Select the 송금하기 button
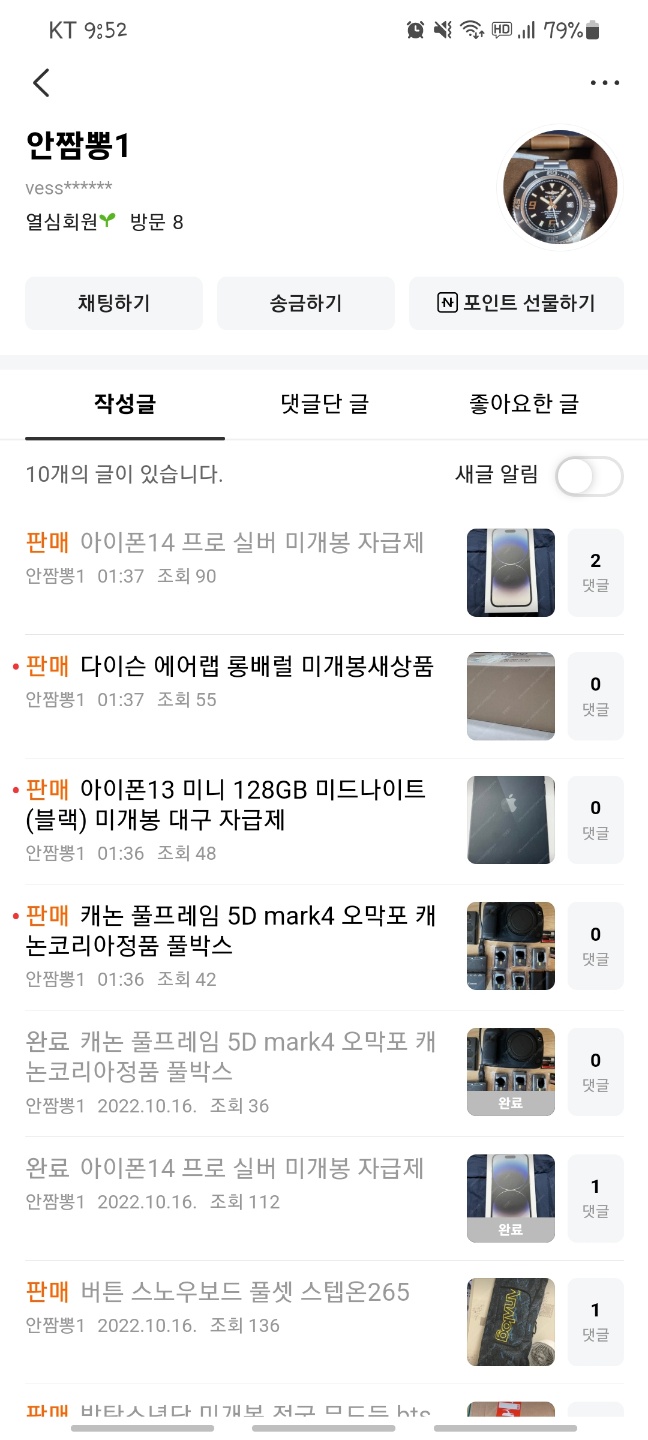 [x=305, y=303]
